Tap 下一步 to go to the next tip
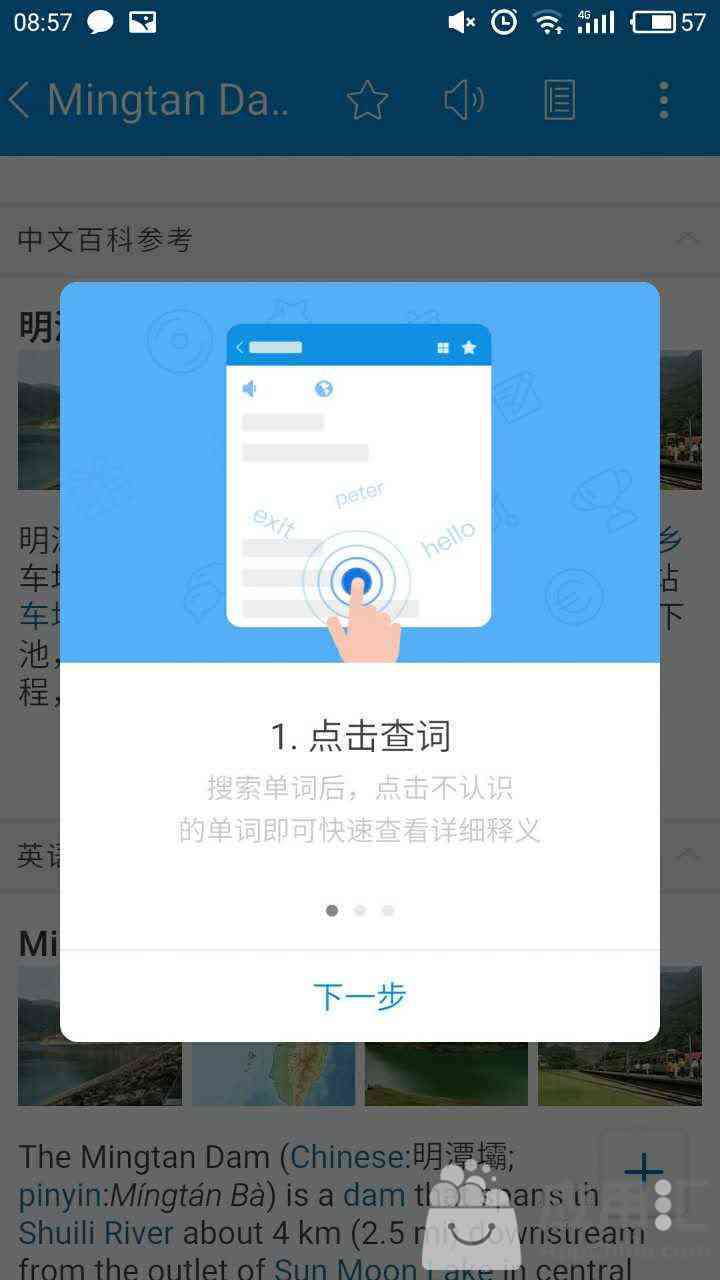 [360, 996]
